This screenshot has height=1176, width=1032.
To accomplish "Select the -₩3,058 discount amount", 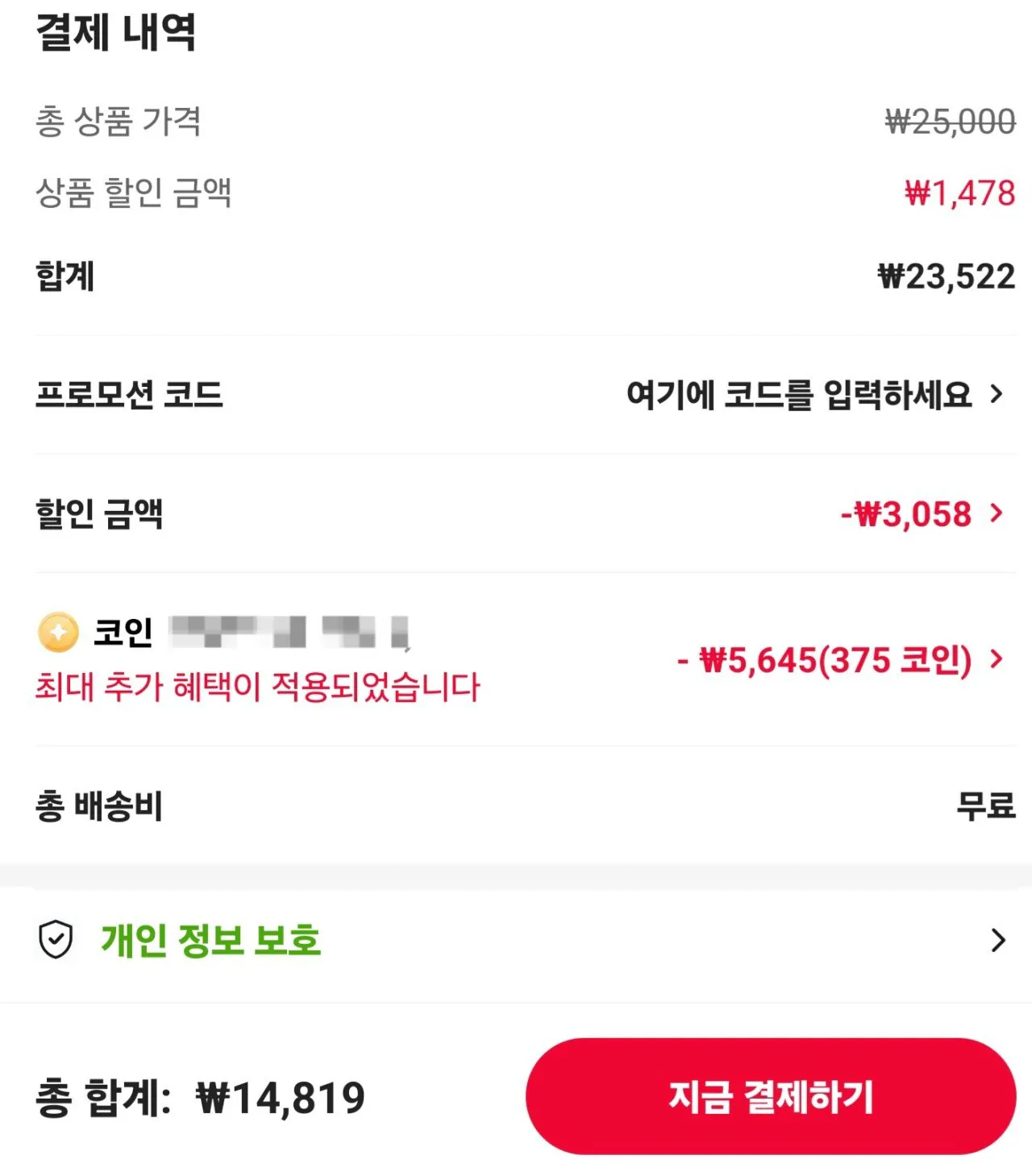I will pos(906,516).
